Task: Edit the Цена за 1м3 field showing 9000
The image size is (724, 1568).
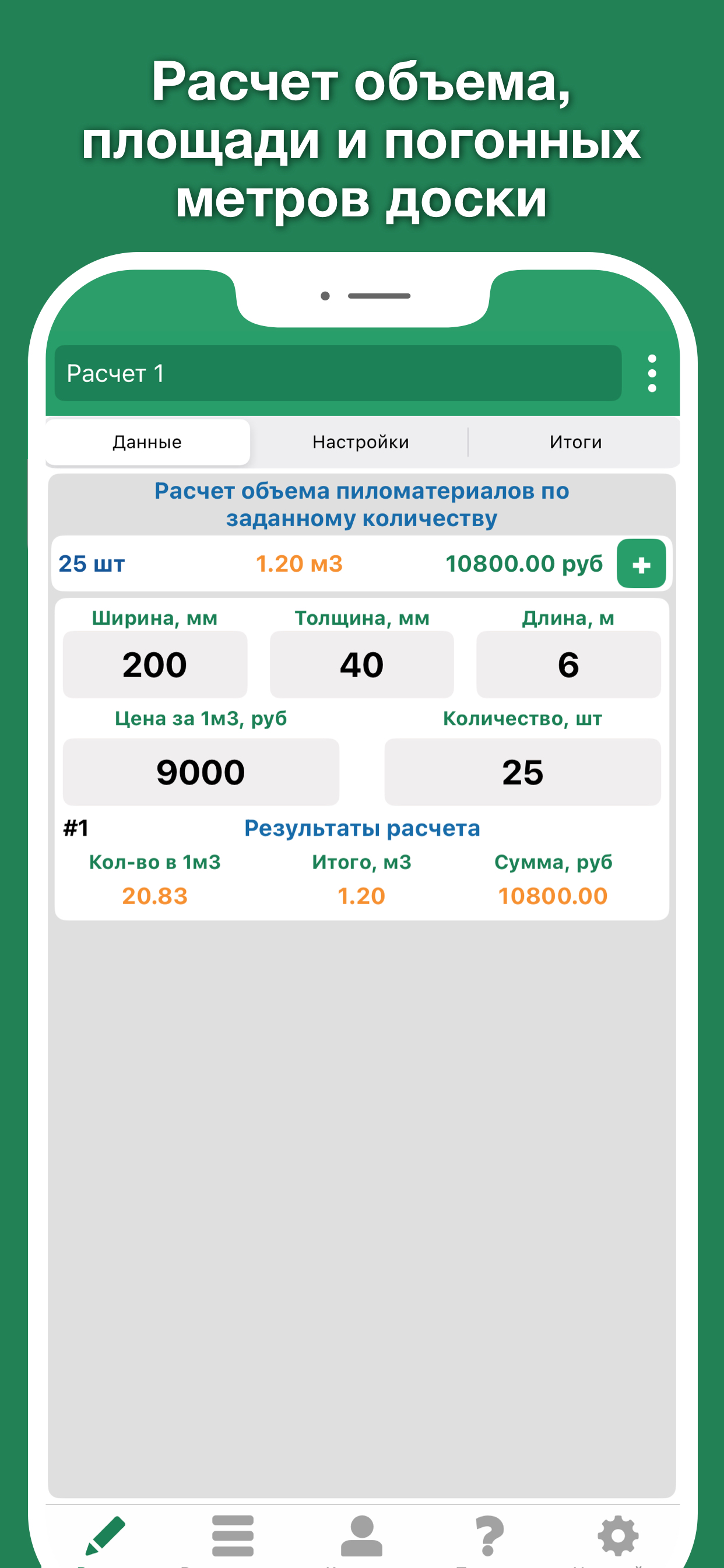Action: 201,772
